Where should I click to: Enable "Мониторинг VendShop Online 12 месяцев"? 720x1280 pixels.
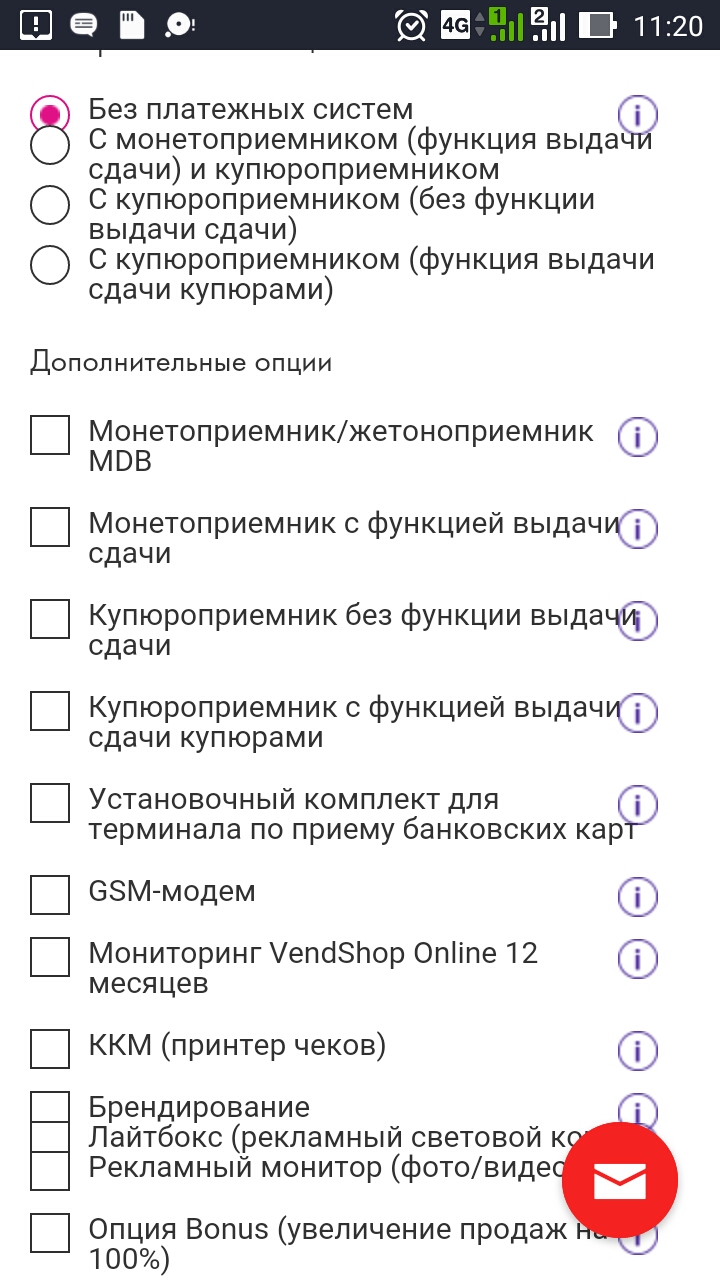(x=50, y=957)
